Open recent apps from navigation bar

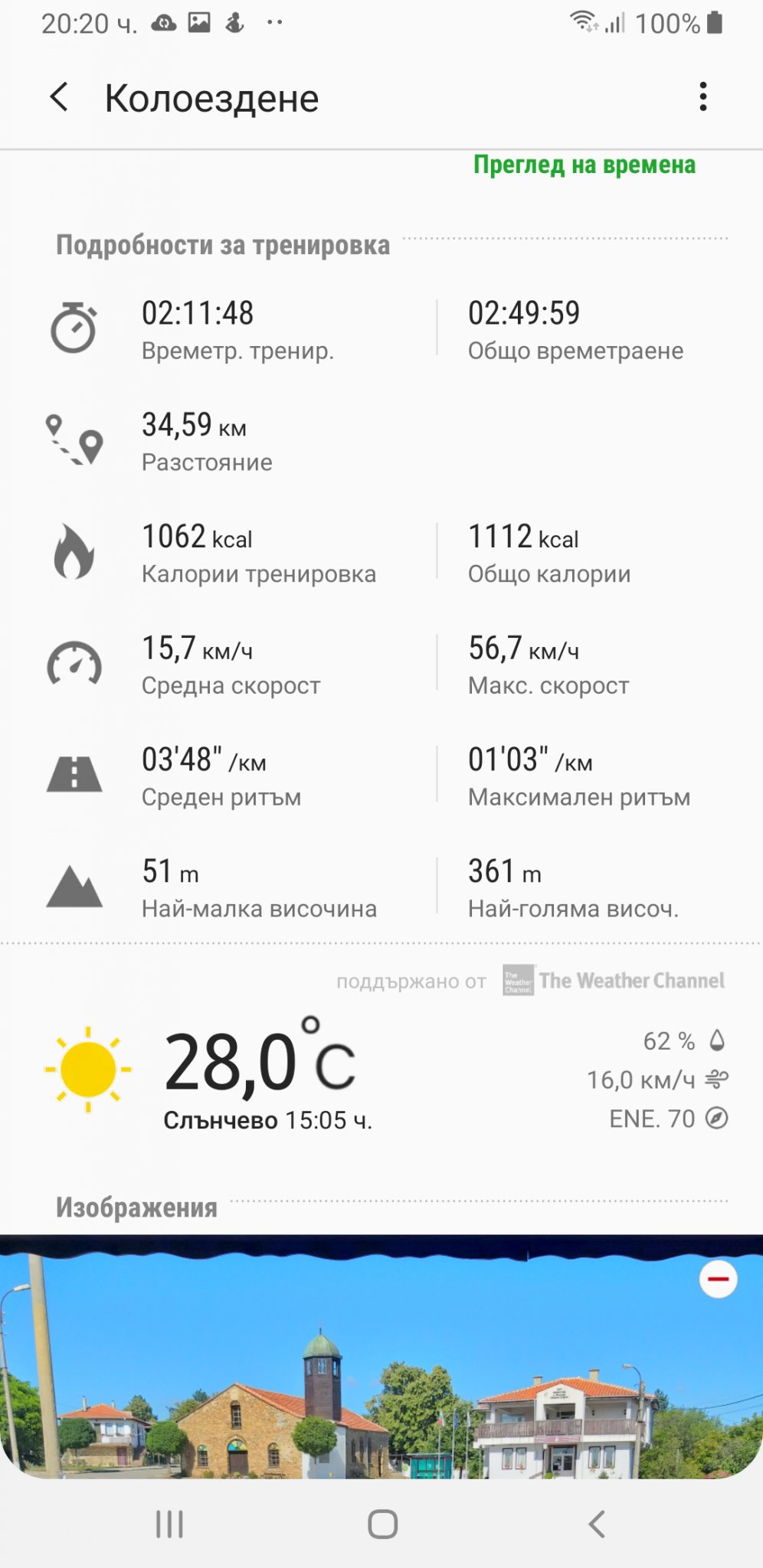tap(169, 1524)
